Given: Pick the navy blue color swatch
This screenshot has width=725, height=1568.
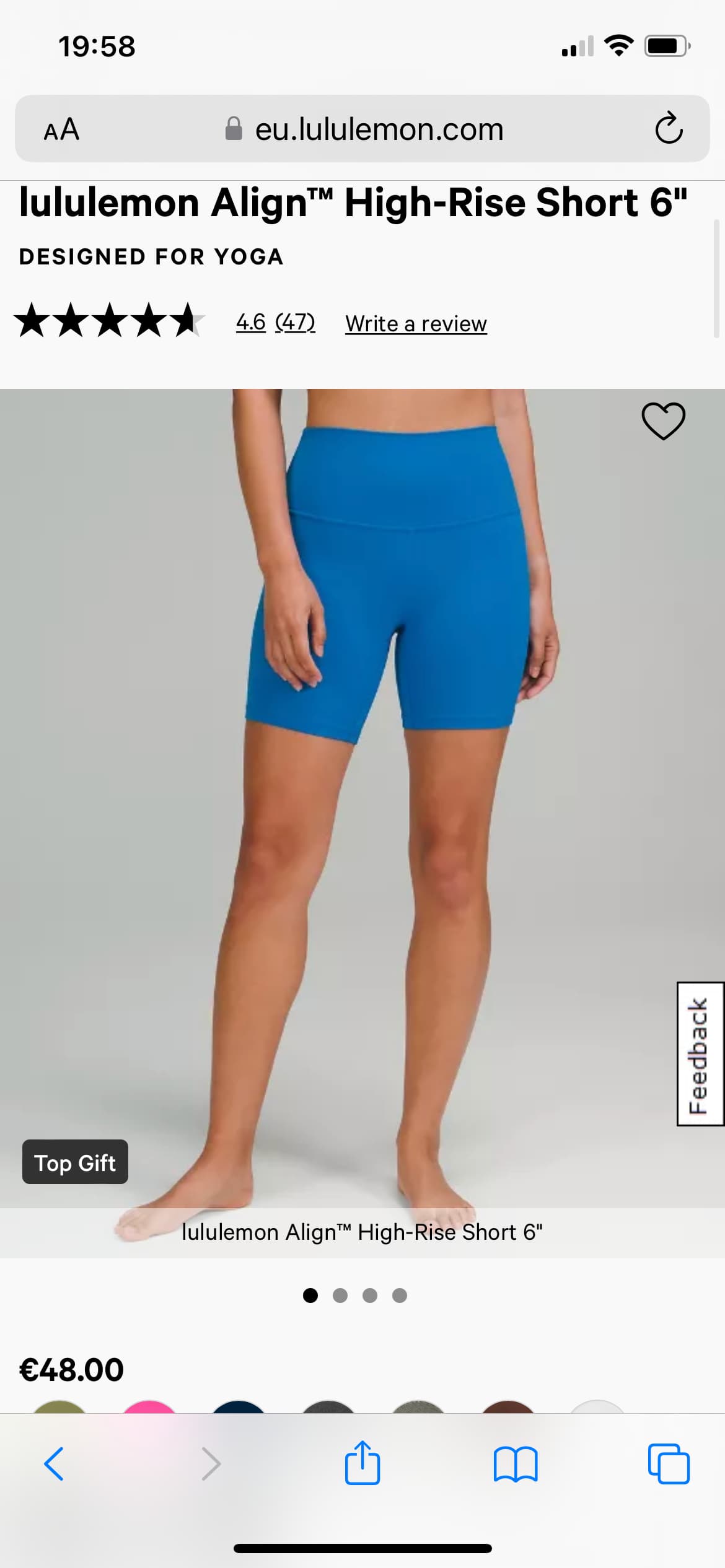Looking at the screenshot, I should (x=239, y=1406).
